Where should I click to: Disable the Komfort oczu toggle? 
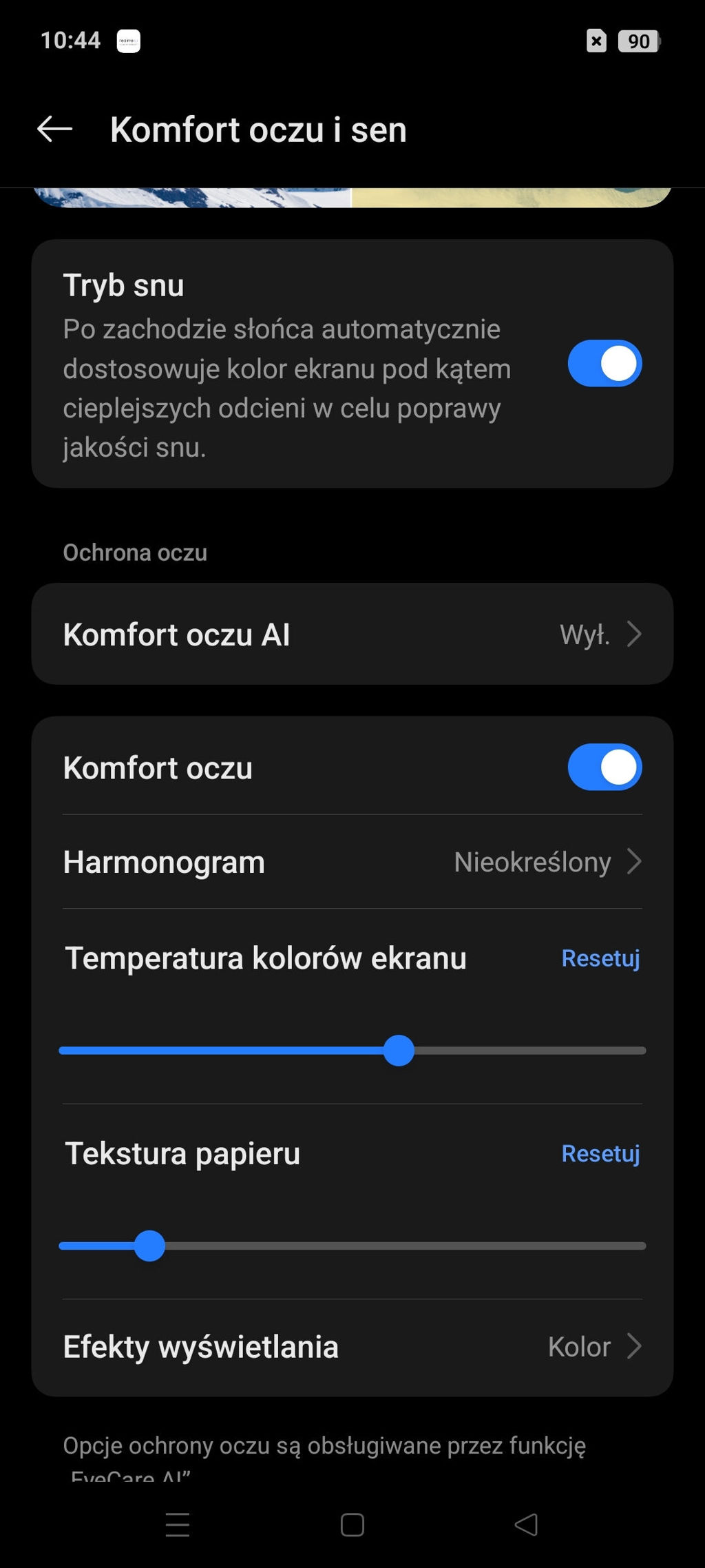coord(604,767)
